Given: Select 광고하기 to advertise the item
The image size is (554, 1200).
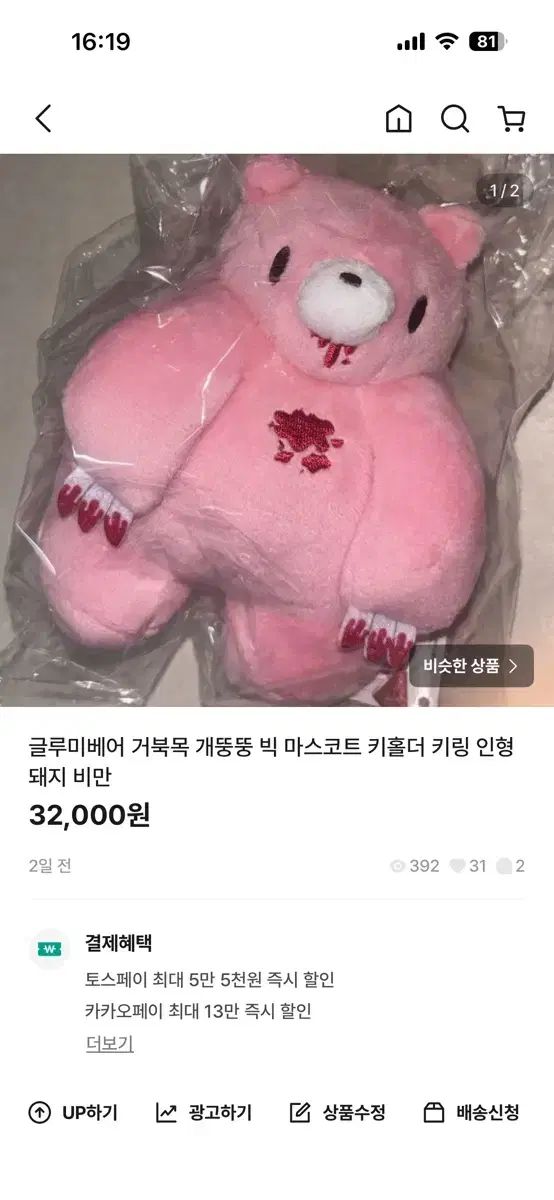Looking at the screenshot, I should (204, 1112).
